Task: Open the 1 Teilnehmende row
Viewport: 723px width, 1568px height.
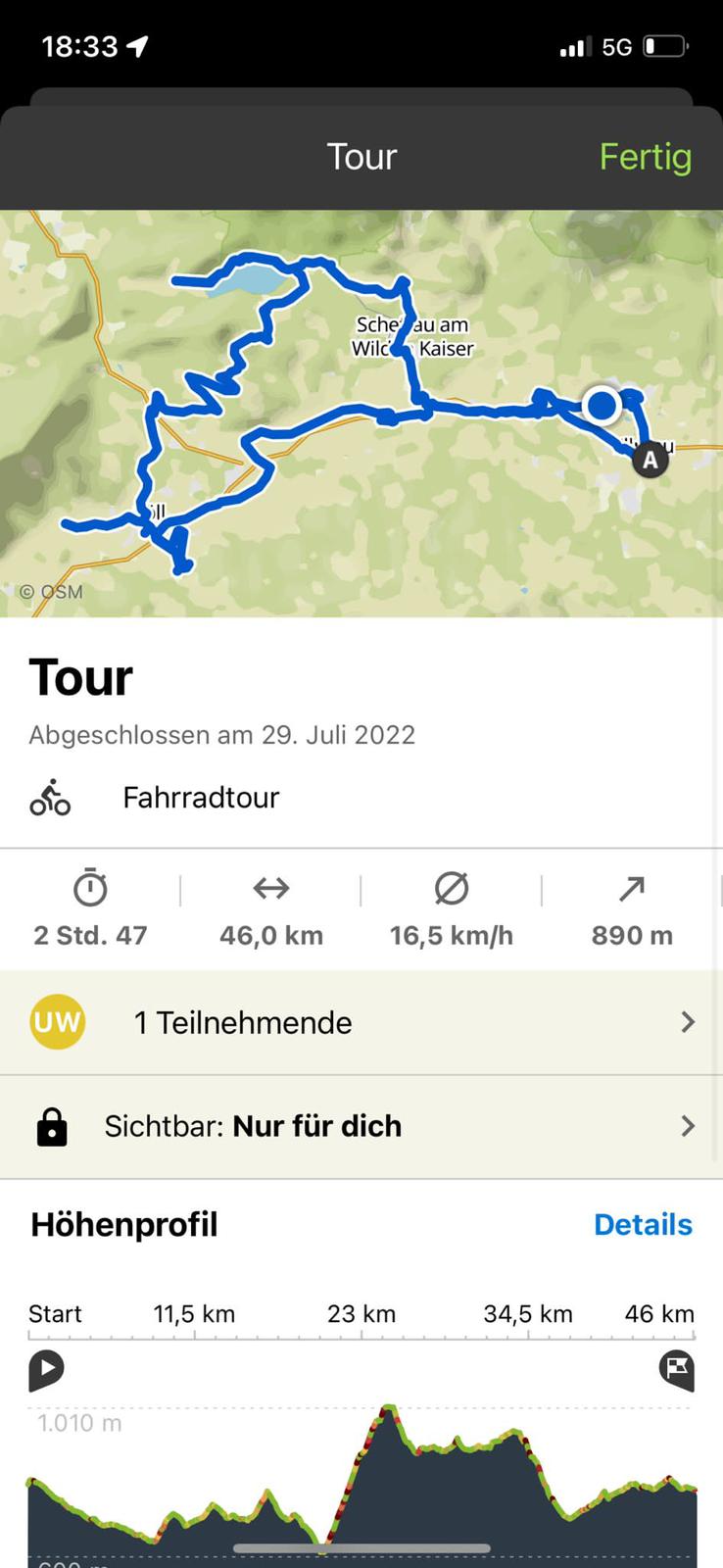Action: [x=361, y=1022]
